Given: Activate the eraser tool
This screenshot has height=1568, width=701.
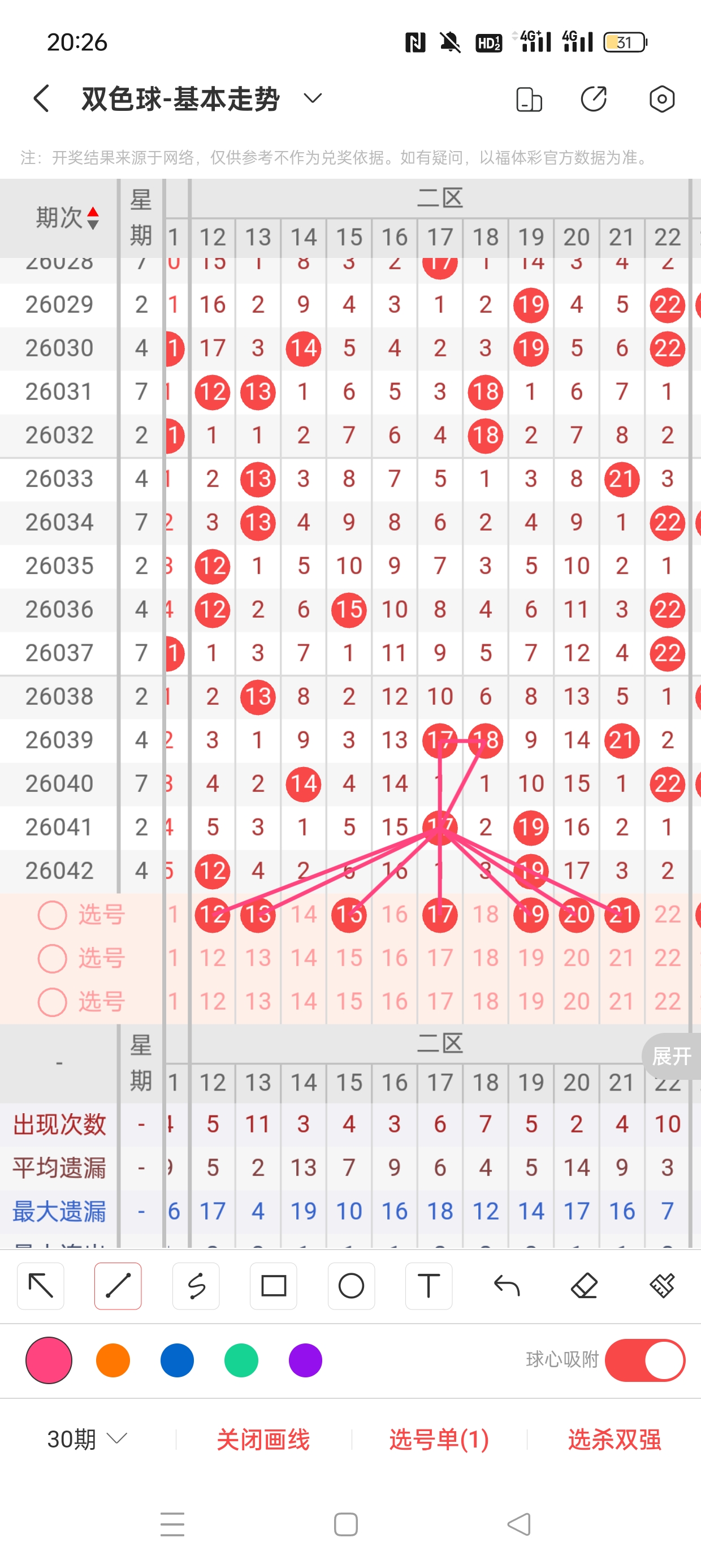Looking at the screenshot, I should coord(584,1286).
